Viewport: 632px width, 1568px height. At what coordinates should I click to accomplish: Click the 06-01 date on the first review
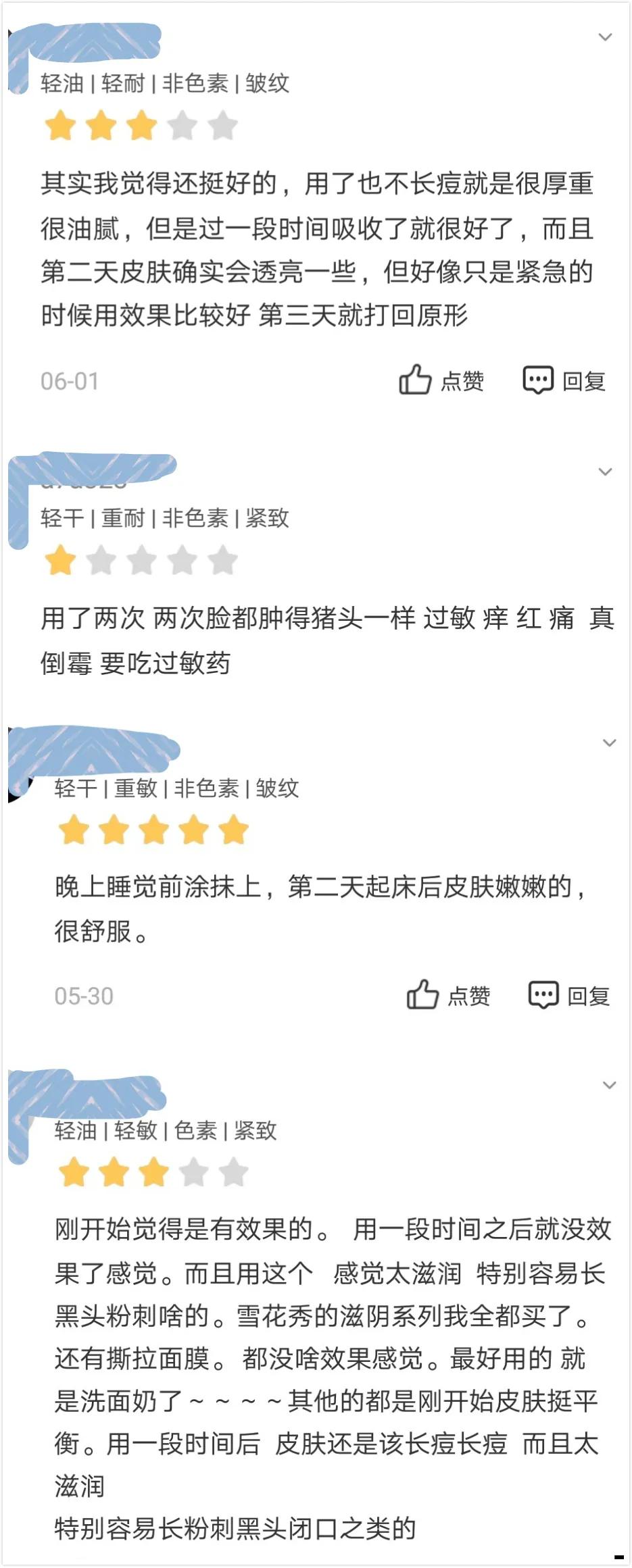[70, 380]
